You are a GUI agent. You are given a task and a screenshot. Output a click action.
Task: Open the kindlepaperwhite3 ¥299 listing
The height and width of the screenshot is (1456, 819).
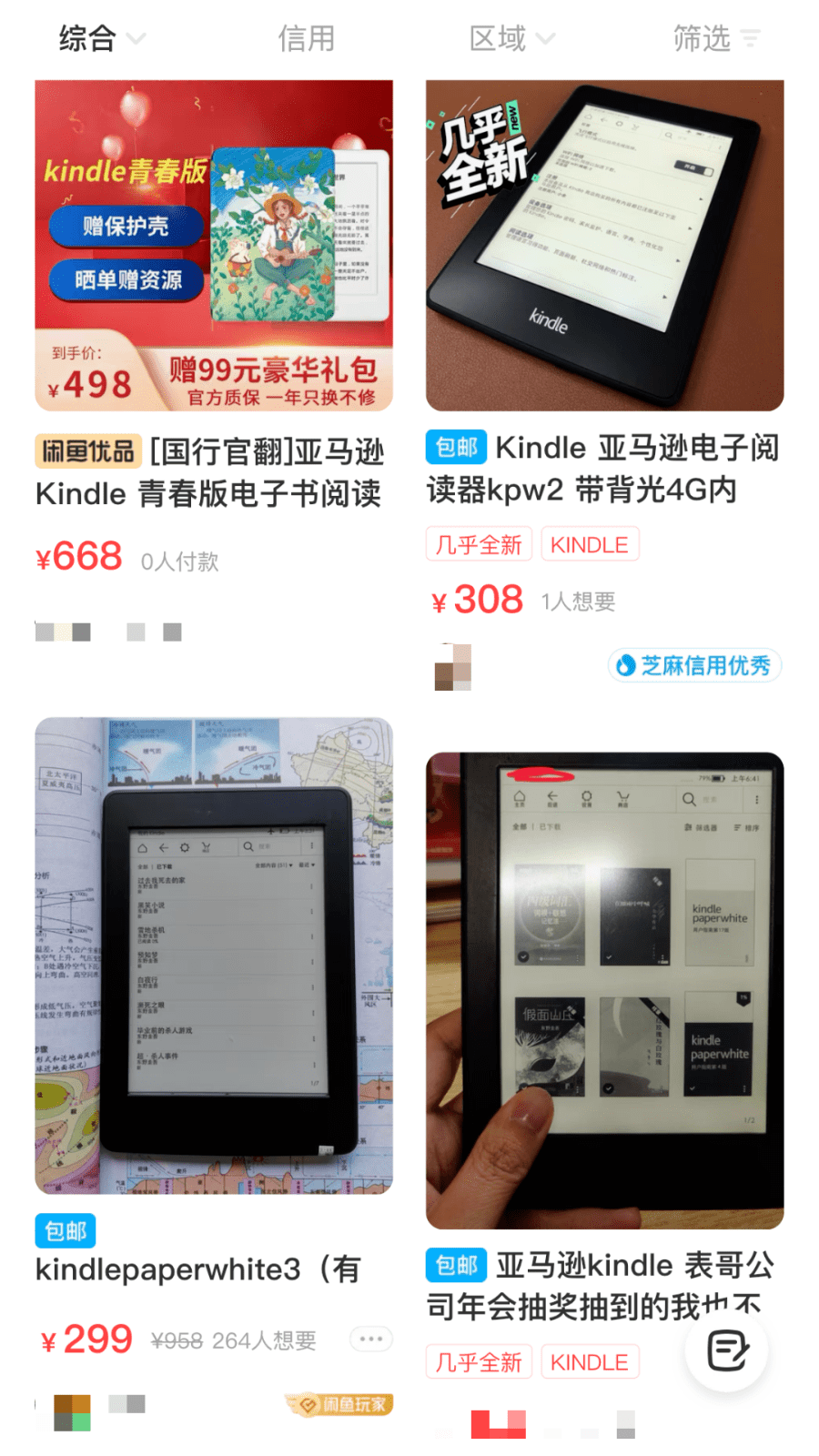[214, 1074]
